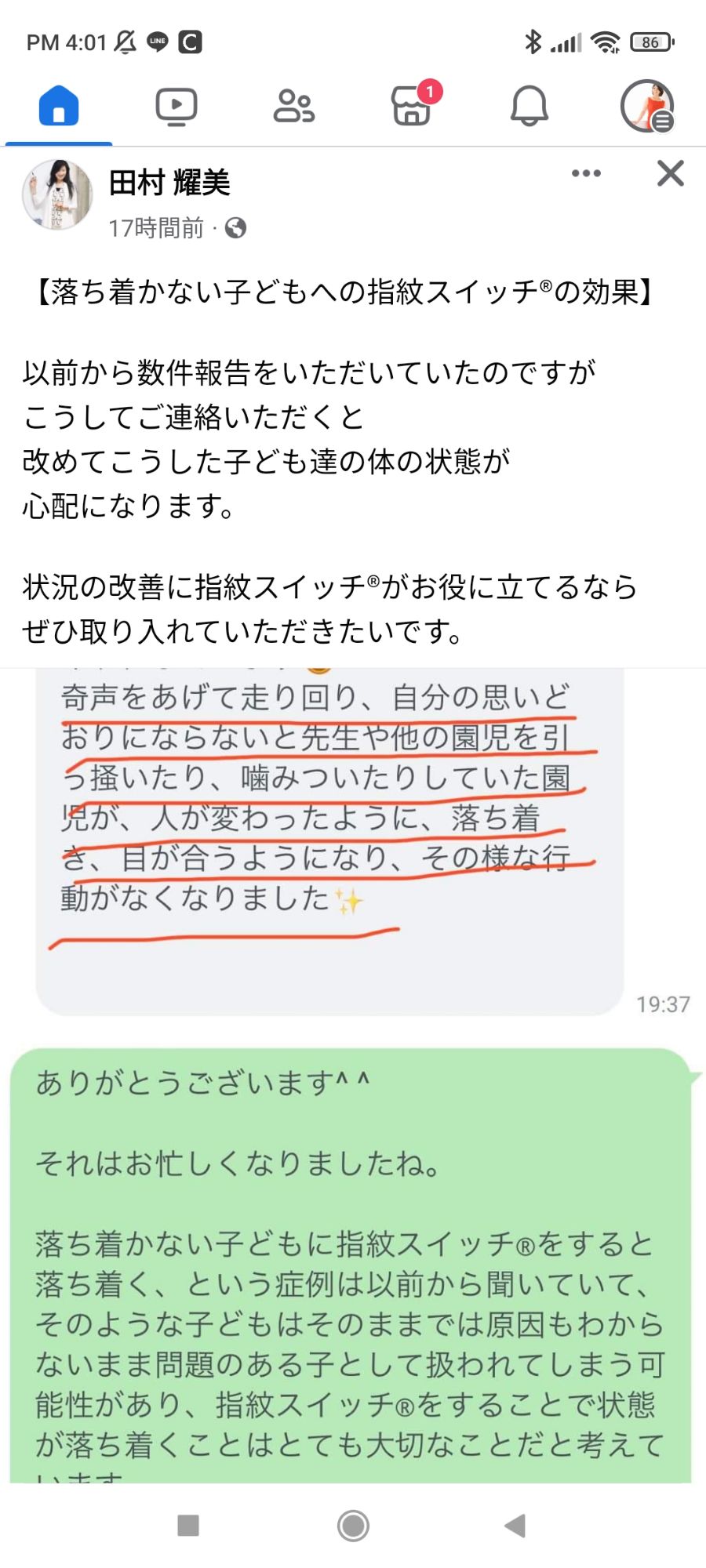Hide this post with the X
The image size is (706, 1568).
tap(670, 173)
